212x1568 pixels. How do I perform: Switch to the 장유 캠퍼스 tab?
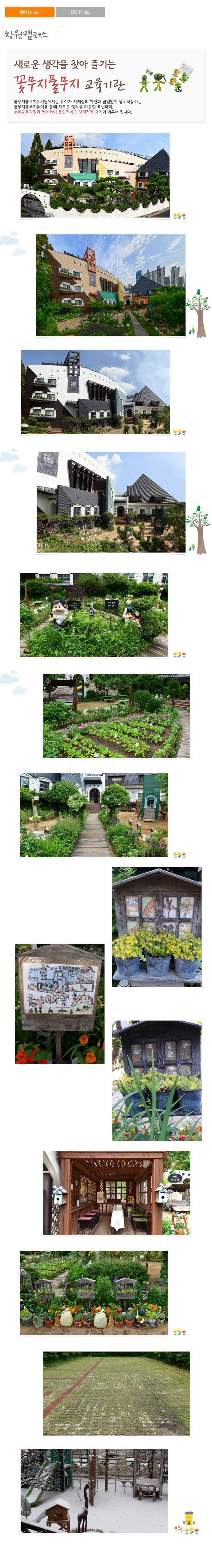coord(80,12)
